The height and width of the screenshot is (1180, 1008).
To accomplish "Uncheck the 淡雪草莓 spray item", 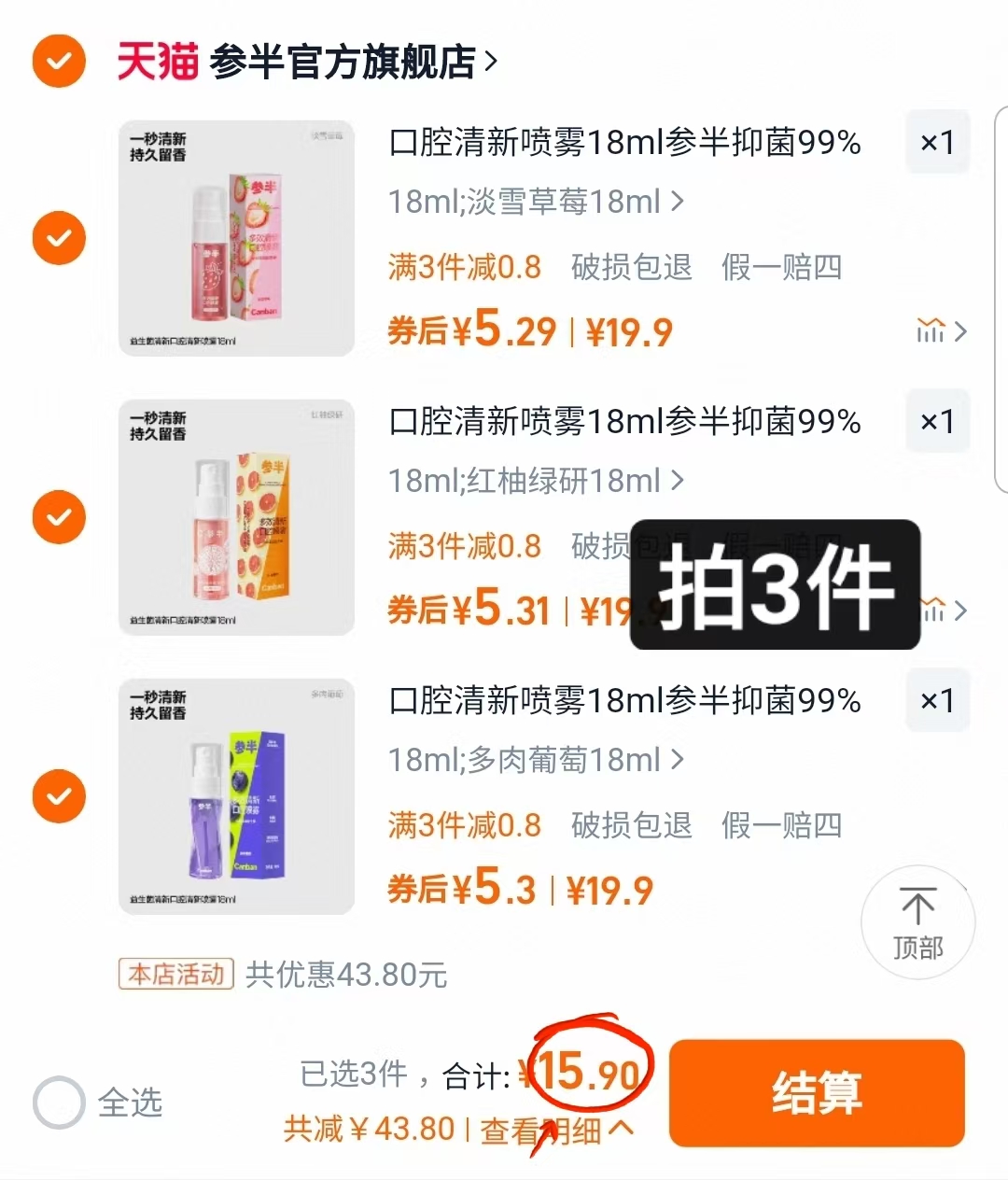I will click(59, 238).
